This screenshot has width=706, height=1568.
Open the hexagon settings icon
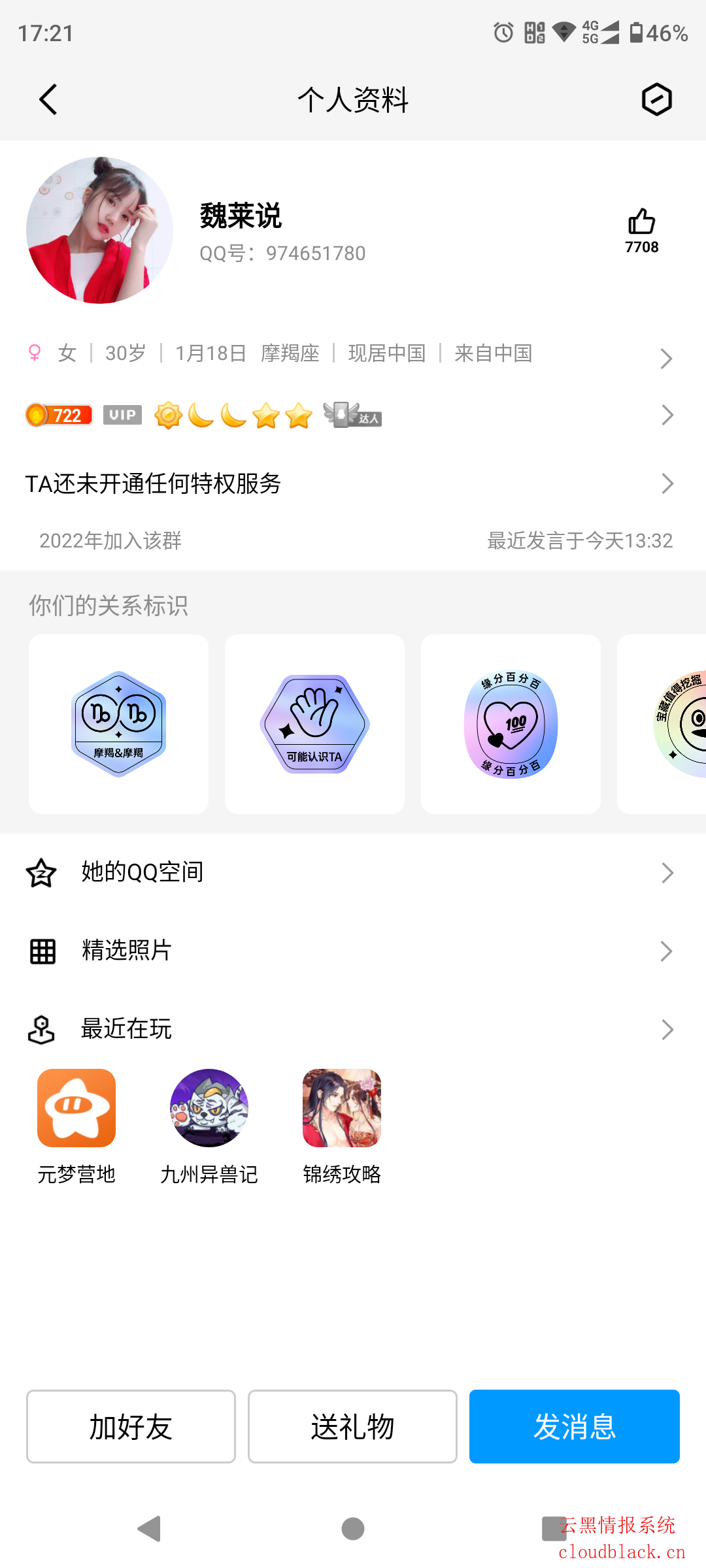pyautogui.click(x=656, y=100)
